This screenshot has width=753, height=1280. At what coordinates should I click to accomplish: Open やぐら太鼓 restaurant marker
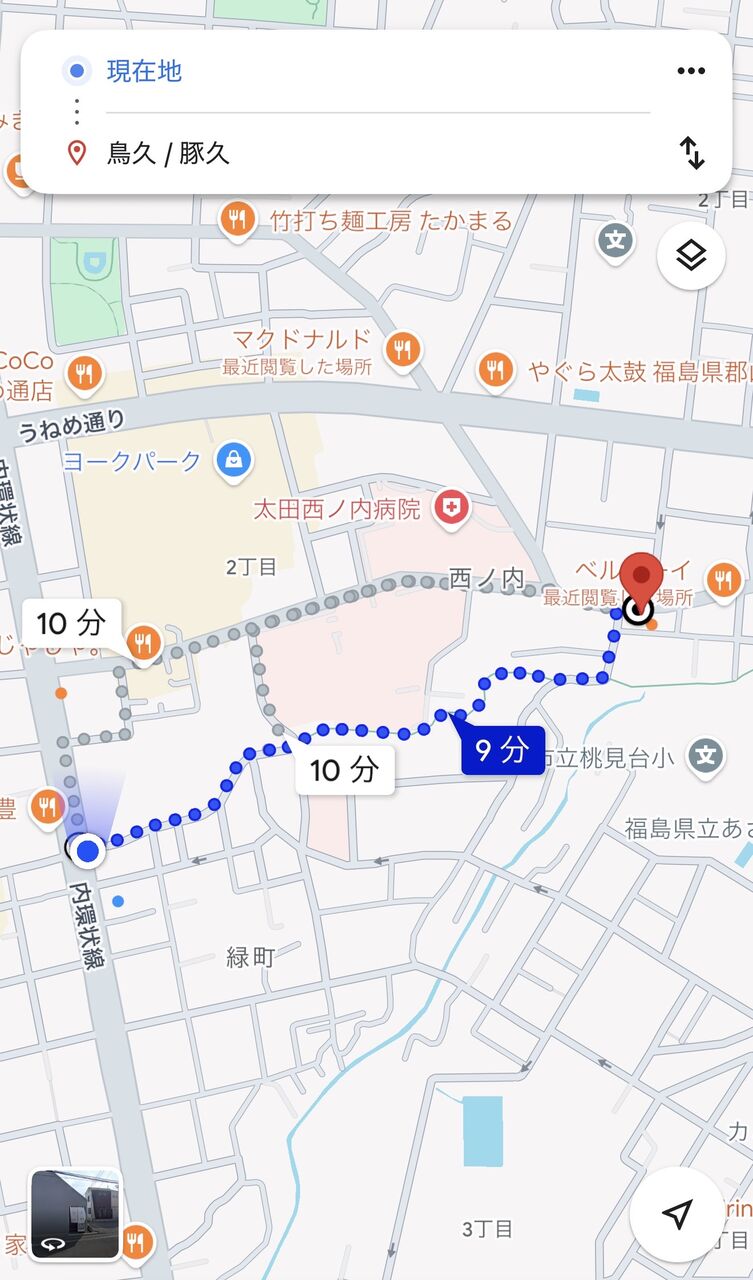[495, 371]
